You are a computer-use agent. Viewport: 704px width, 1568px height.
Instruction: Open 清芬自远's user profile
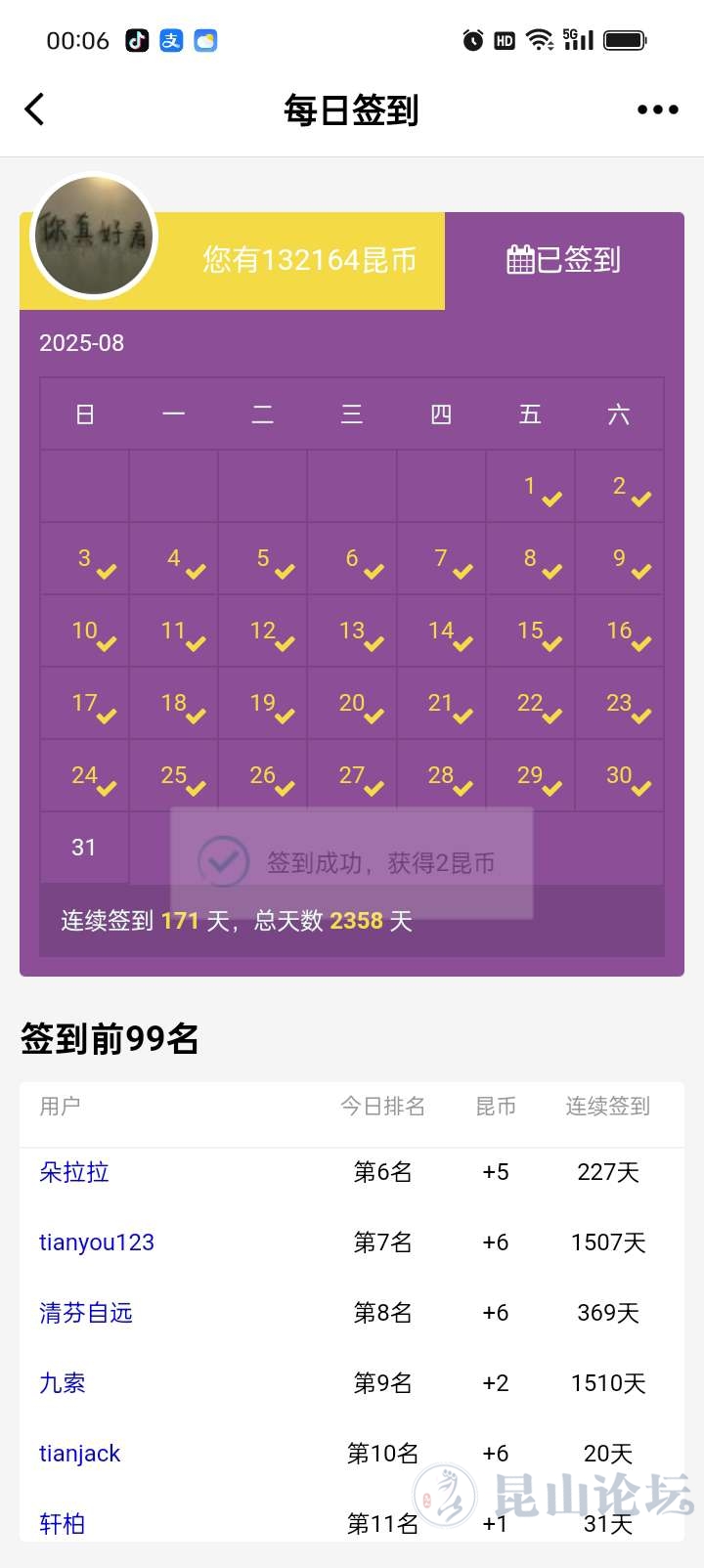point(86,1313)
